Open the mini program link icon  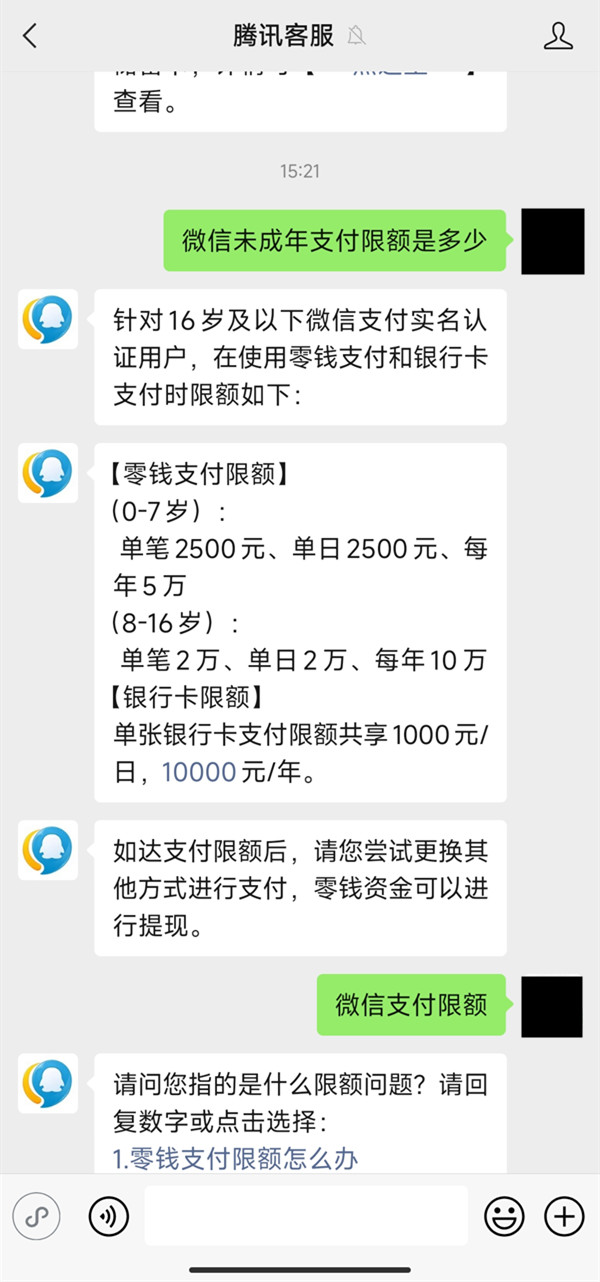37,1216
